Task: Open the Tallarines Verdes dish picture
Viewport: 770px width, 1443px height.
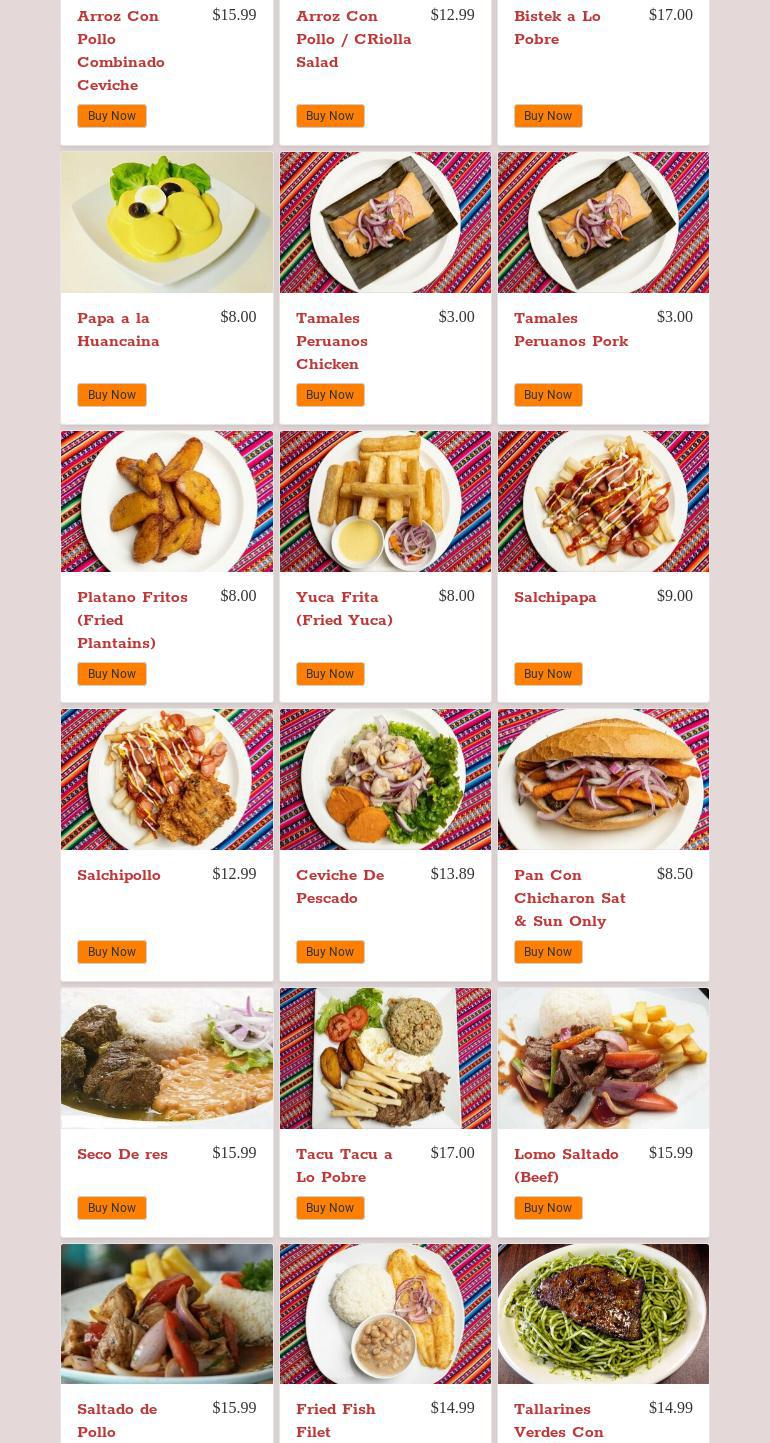Action: tap(603, 1314)
